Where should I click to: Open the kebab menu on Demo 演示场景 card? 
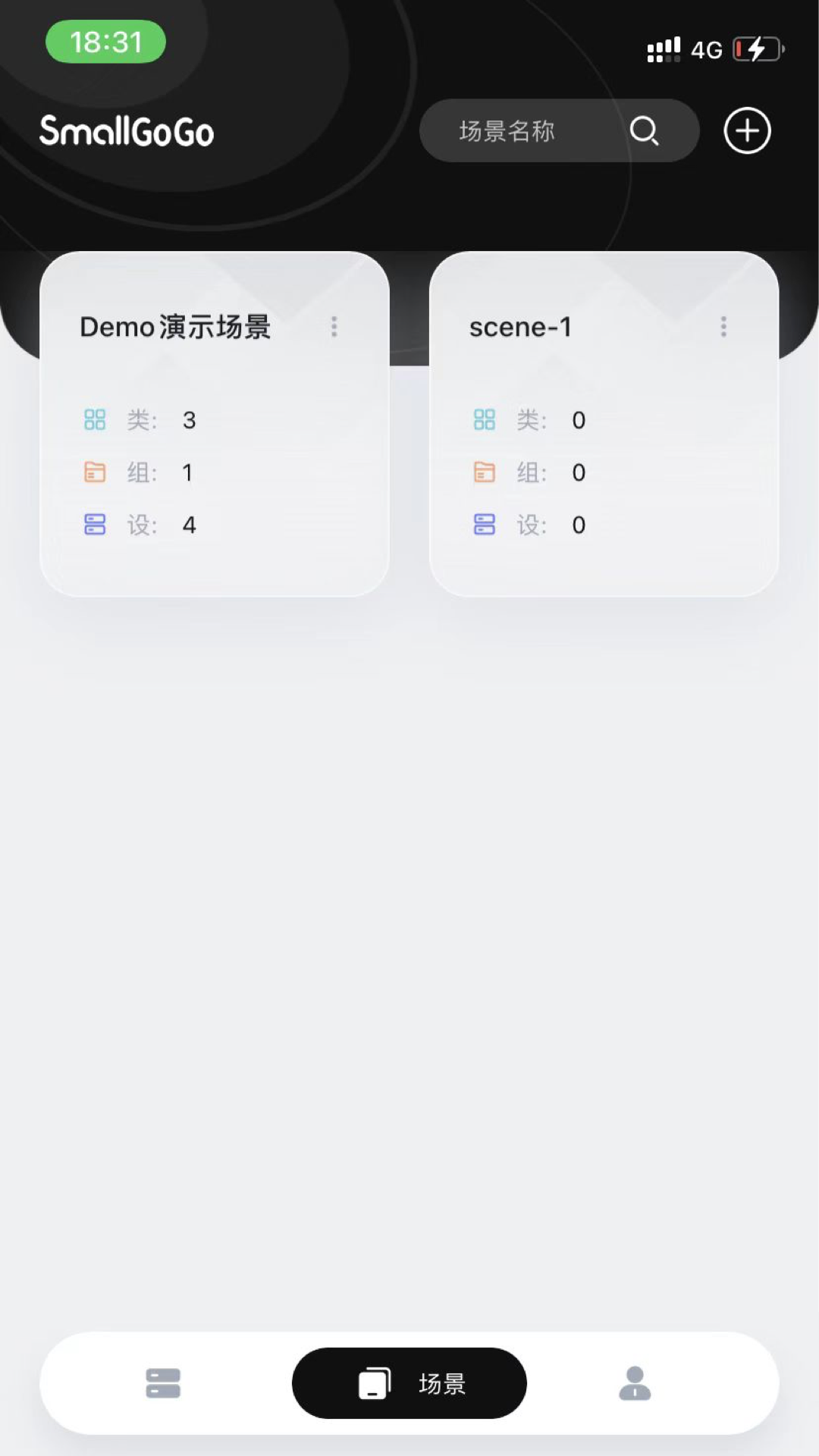point(333,326)
